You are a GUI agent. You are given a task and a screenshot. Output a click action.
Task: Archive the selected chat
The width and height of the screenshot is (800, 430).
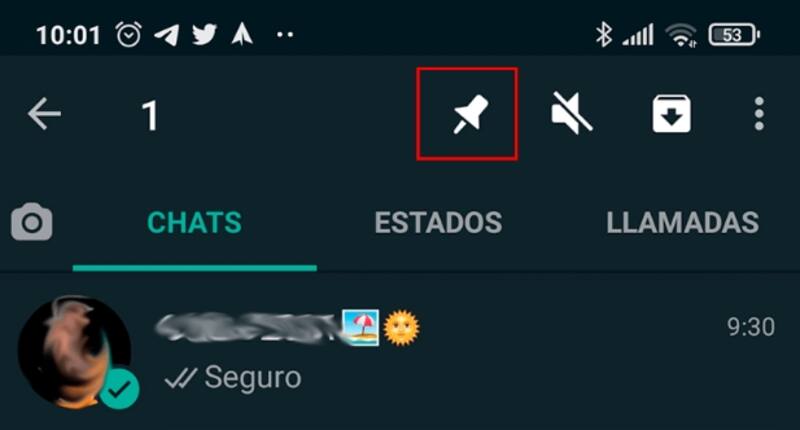pyautogui.click(x=672, y=115)
